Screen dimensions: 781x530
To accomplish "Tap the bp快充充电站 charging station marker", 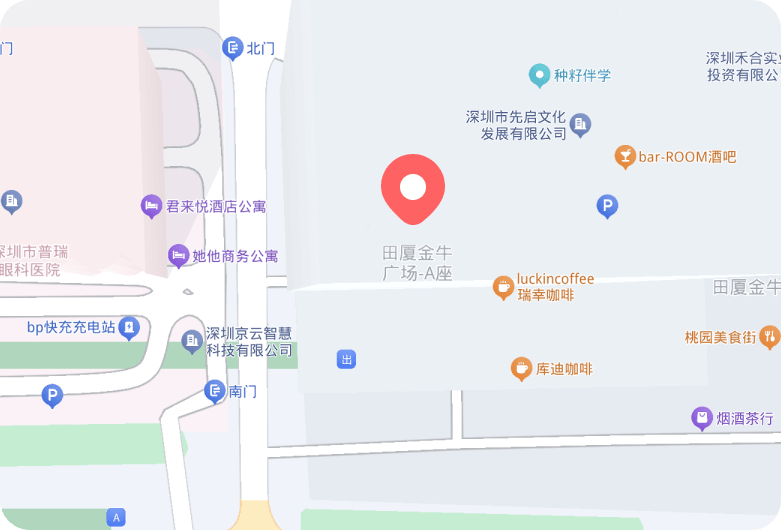I will [x=128, y=327].
